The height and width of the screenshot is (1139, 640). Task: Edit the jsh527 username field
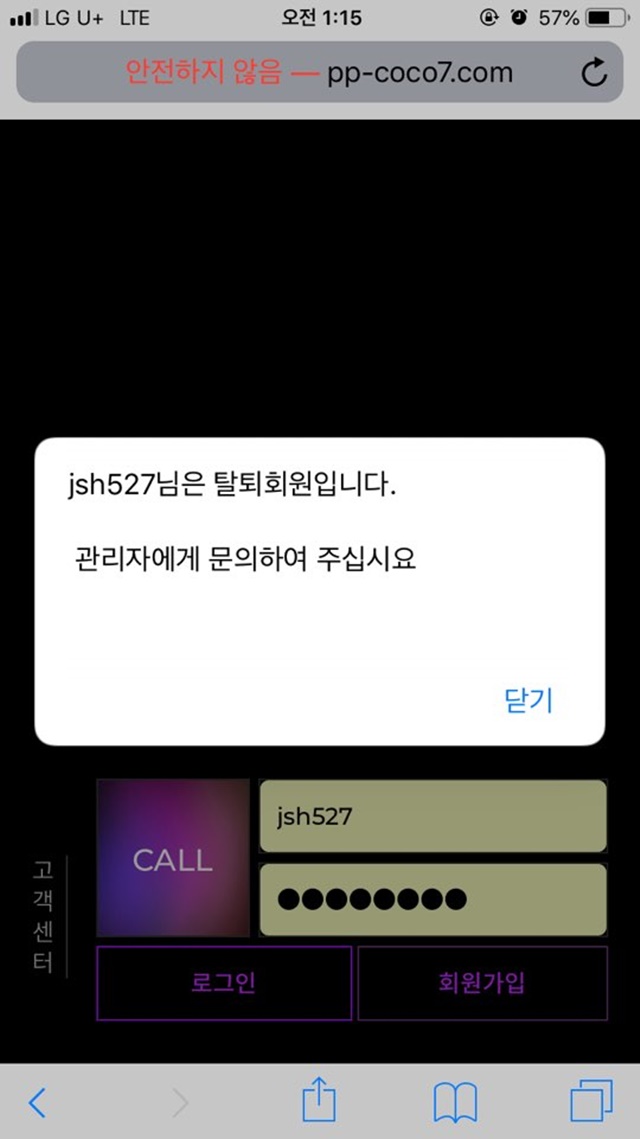(x=433, y=816)
